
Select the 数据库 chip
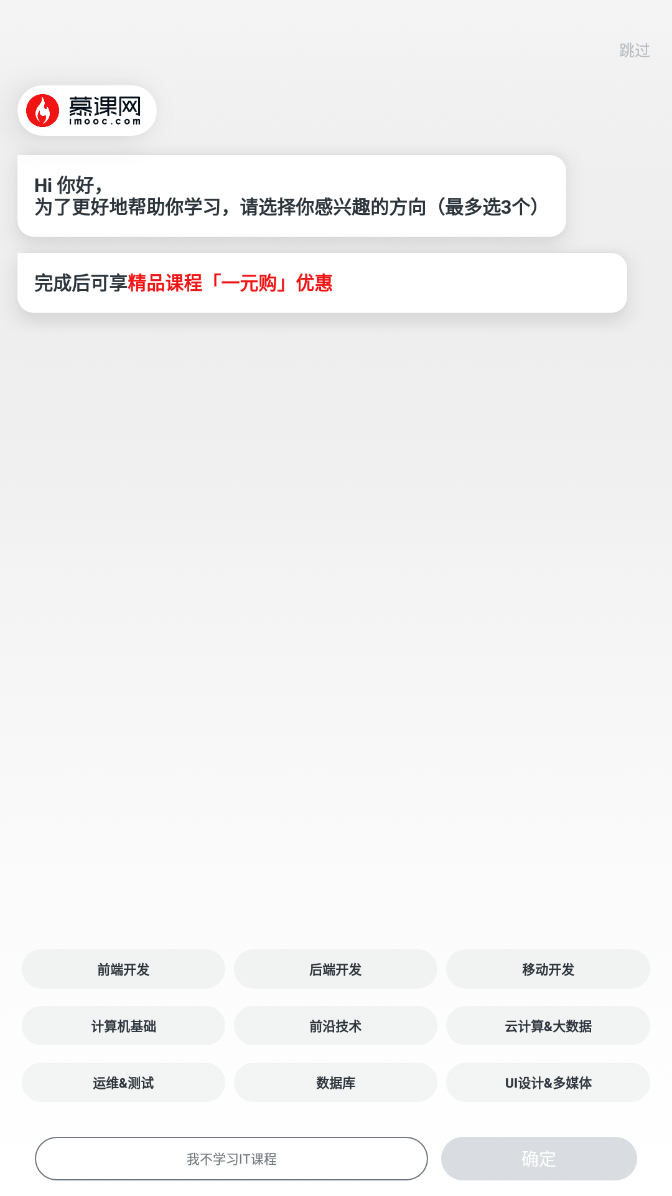(x=335, y=1083)
